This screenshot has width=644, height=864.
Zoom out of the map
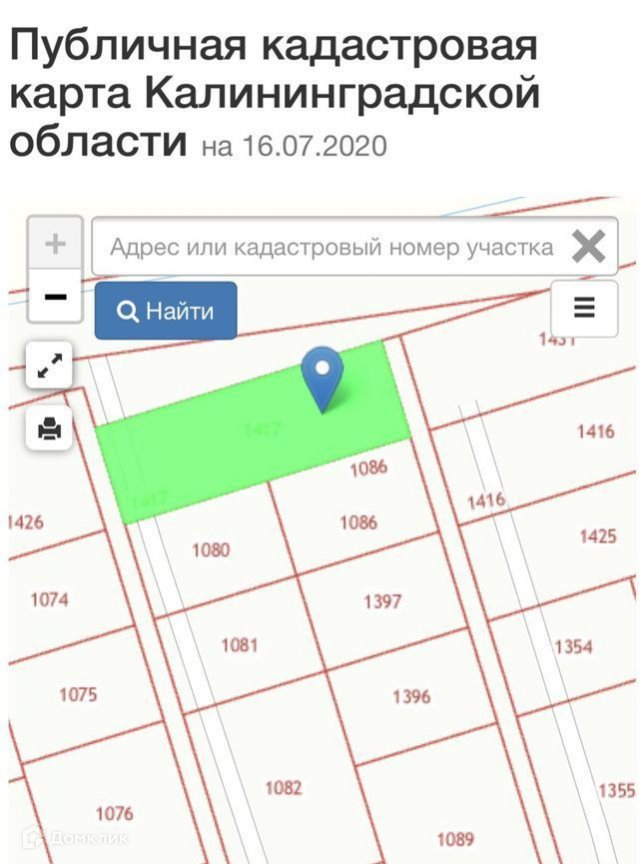coord(56,297)
